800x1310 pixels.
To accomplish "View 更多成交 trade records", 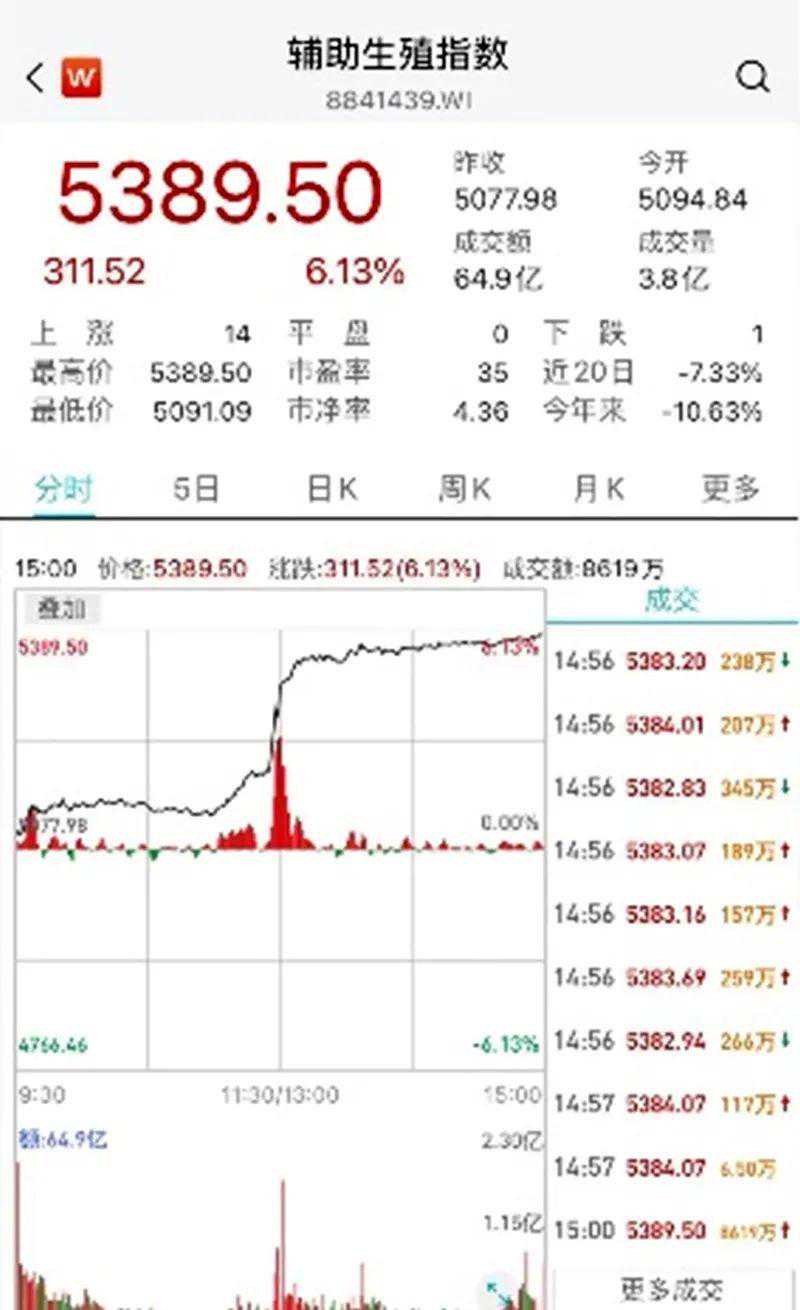I will (x=672, y=1288).
